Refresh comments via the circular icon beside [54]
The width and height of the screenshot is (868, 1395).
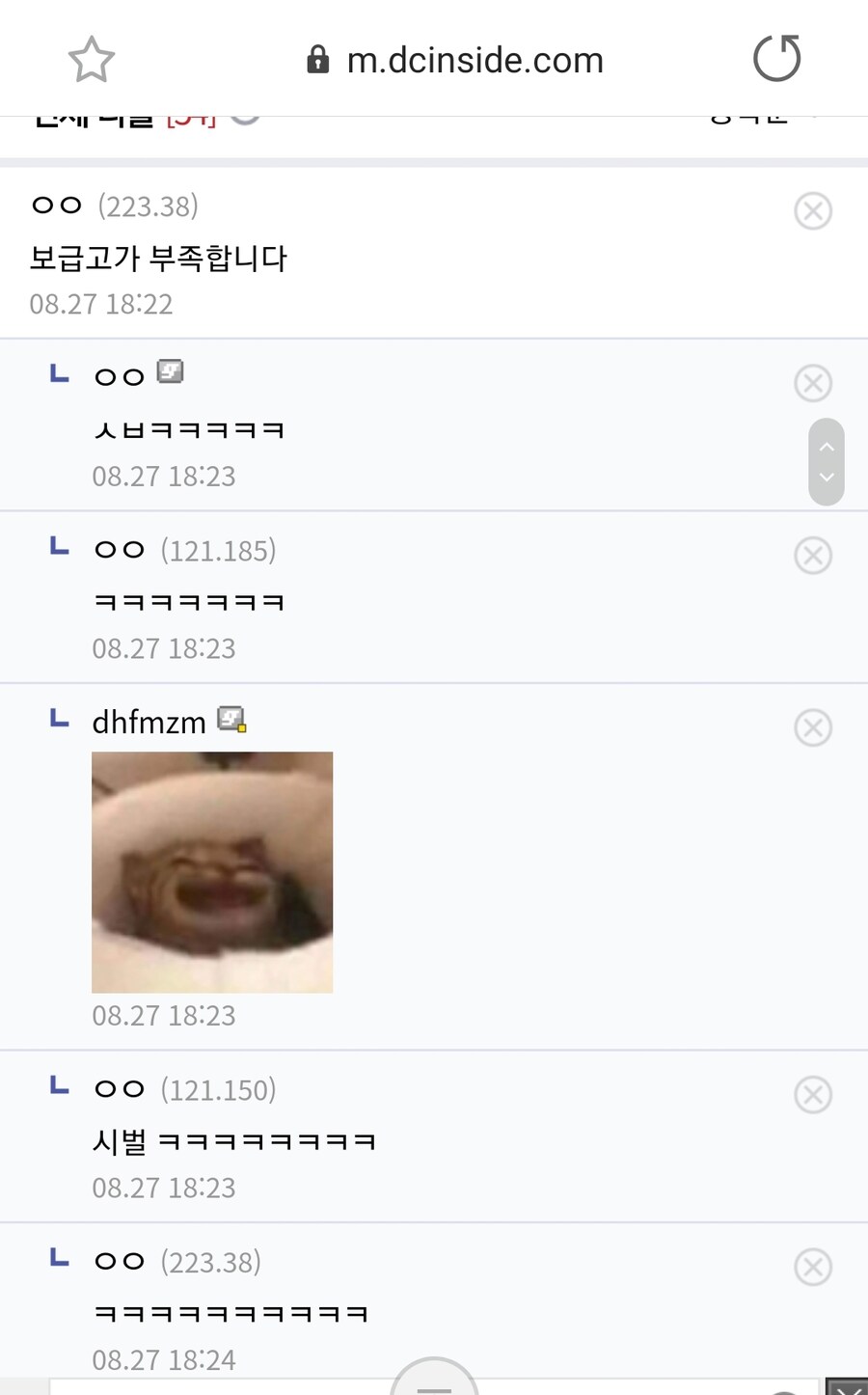244,113
